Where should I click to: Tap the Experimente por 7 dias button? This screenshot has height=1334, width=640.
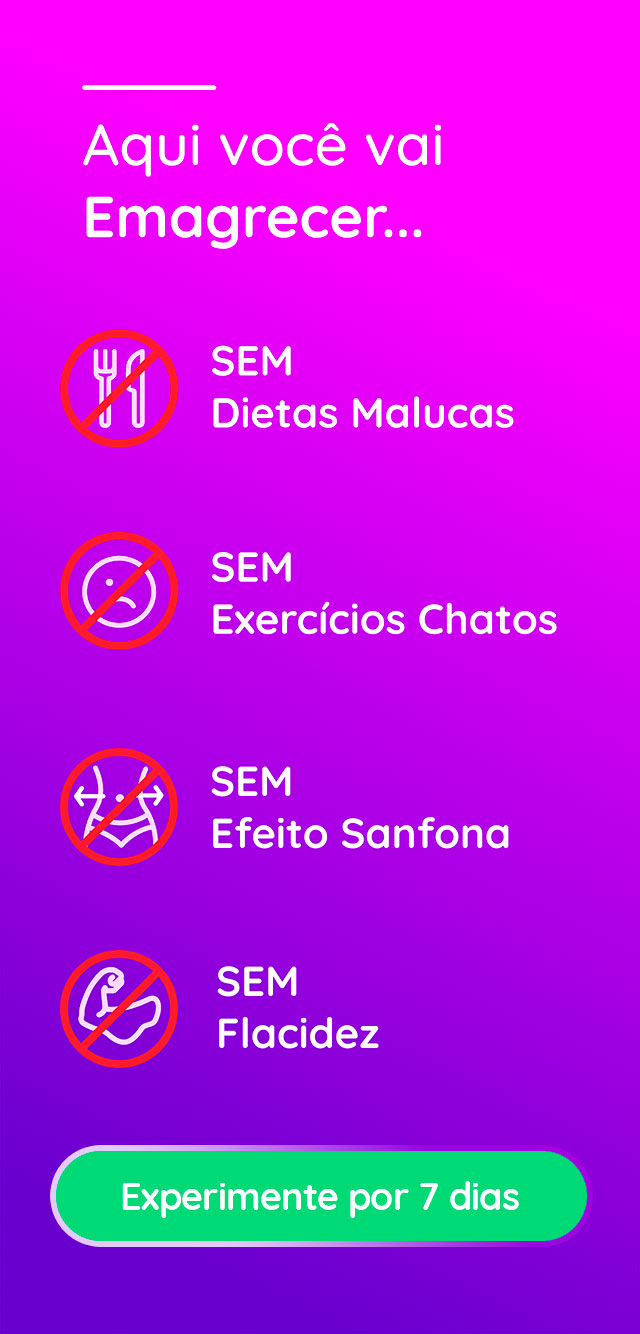[x=320, y=1196]
